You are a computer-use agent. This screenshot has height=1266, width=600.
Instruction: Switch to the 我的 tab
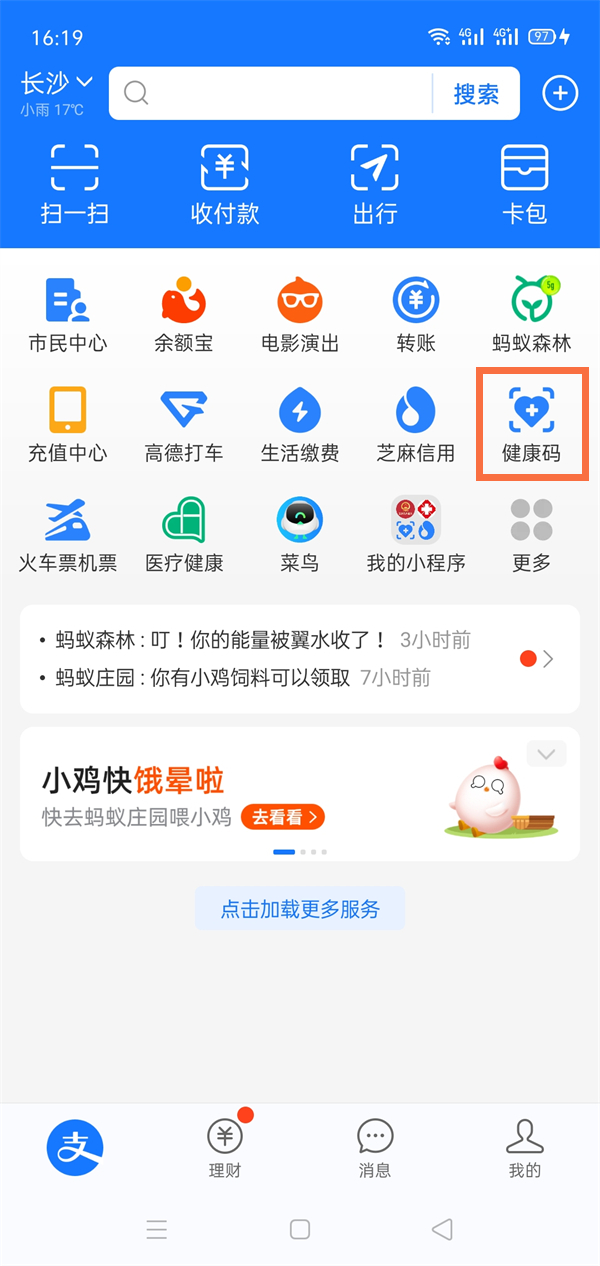click(524, 1148)
